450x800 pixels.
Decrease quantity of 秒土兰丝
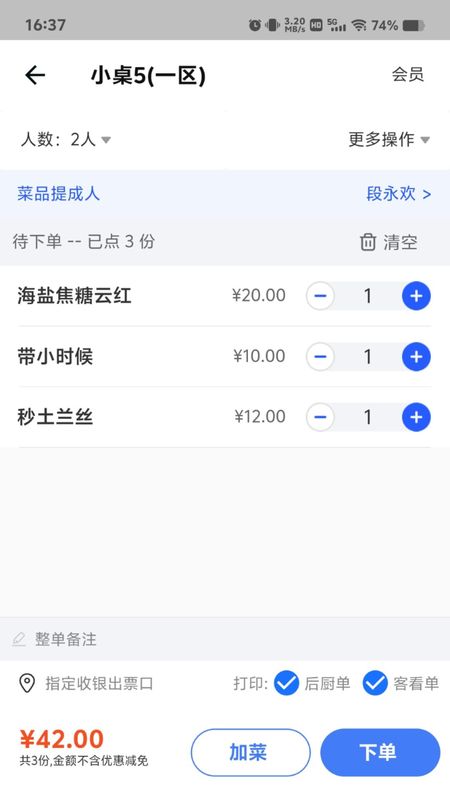click(320, 417)
